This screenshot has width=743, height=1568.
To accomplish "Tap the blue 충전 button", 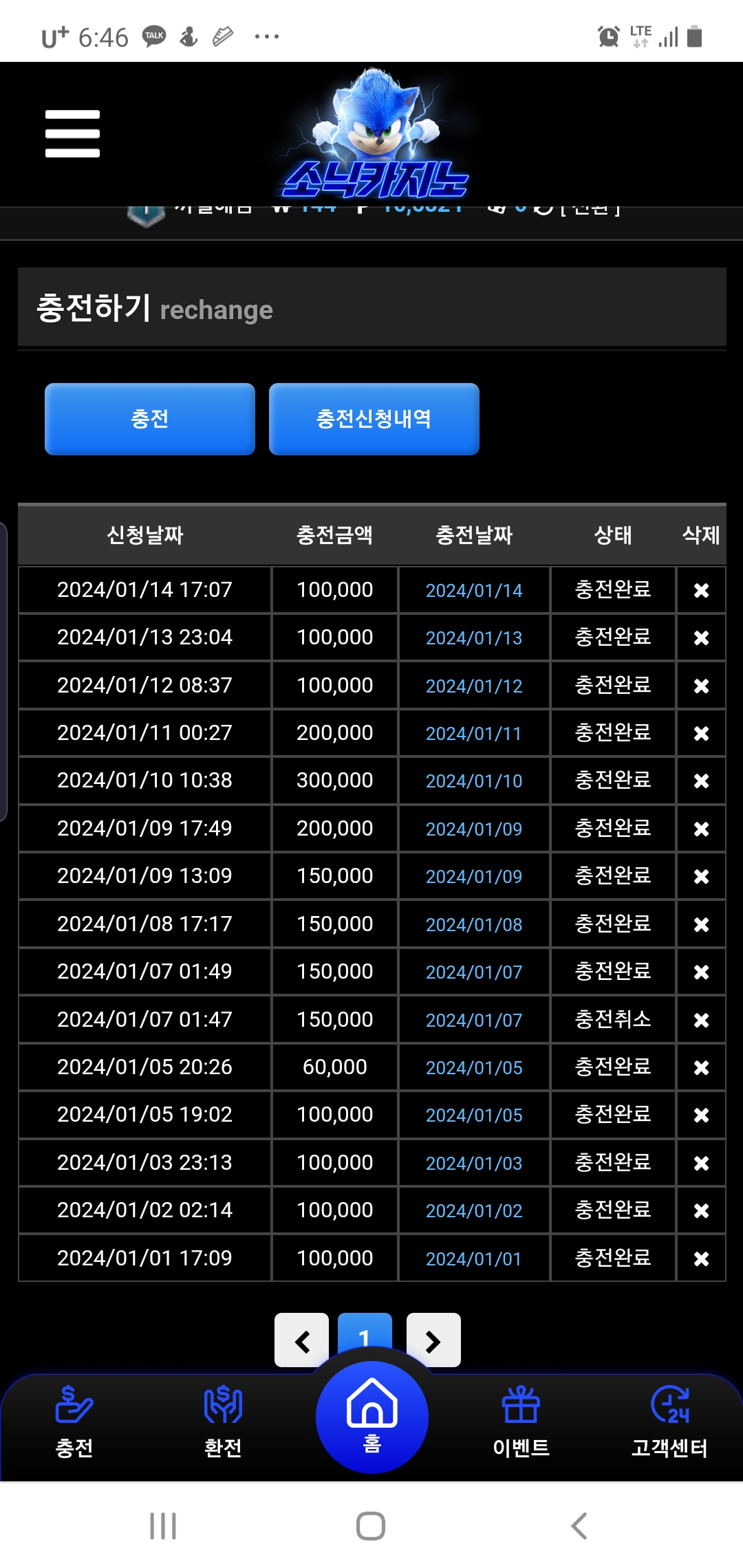I will (150, 419).
